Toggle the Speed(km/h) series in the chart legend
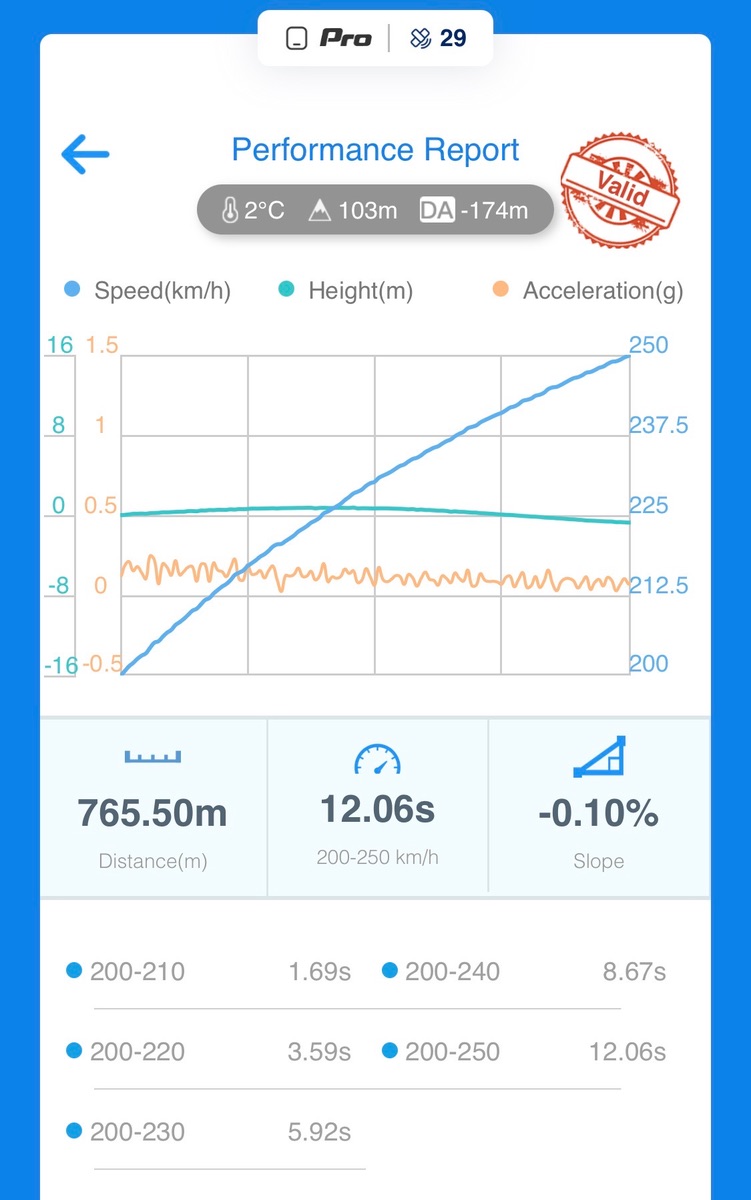The width and height of the screenshot is (751, 1200). (x=148, y=291)
